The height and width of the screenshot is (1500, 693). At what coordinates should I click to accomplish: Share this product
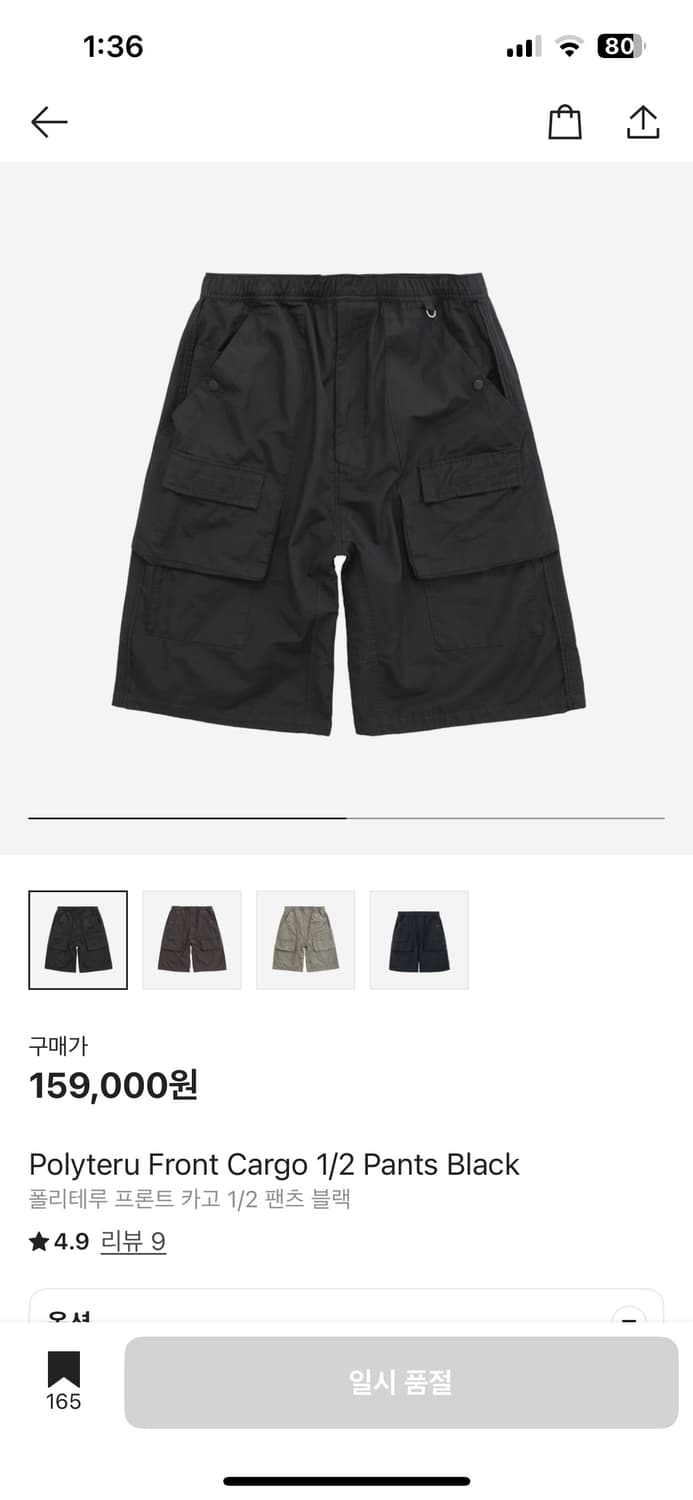pyautogui.click(x=643, y=122)
